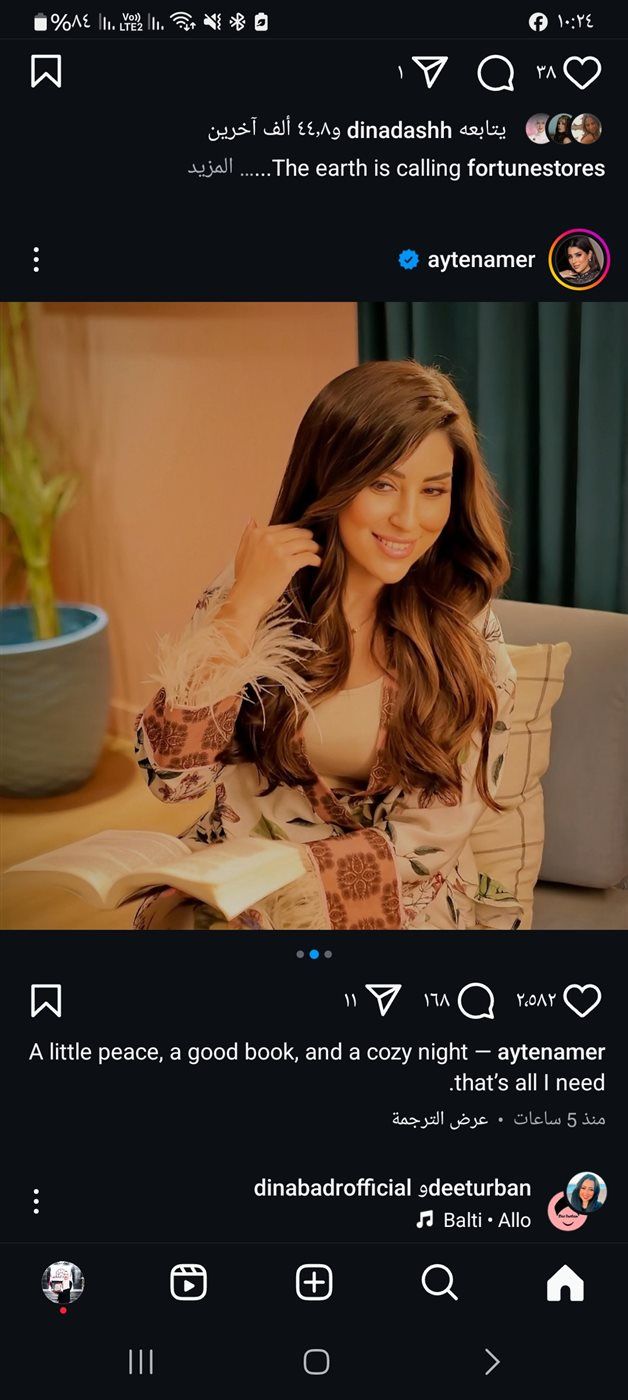The image size is (628, 1400).
Task: Like the fortunestores post
Action: (582, 72)
